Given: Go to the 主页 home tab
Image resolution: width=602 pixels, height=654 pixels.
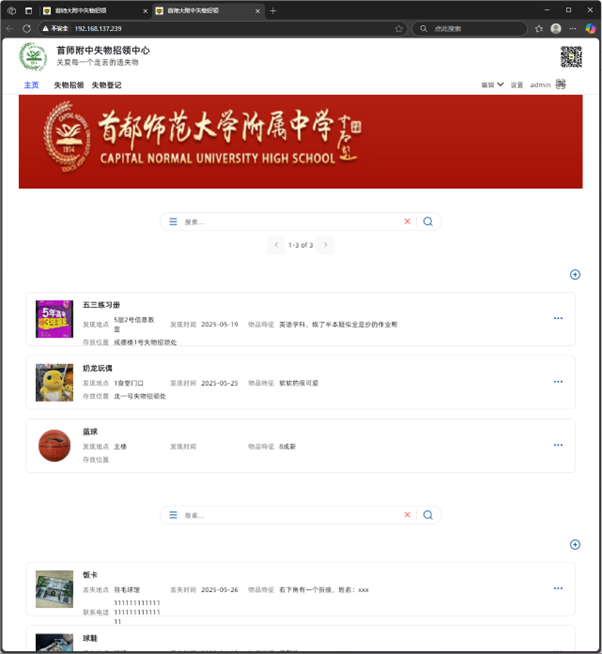Looking at the screenshot, I should (x=31, y=85).
